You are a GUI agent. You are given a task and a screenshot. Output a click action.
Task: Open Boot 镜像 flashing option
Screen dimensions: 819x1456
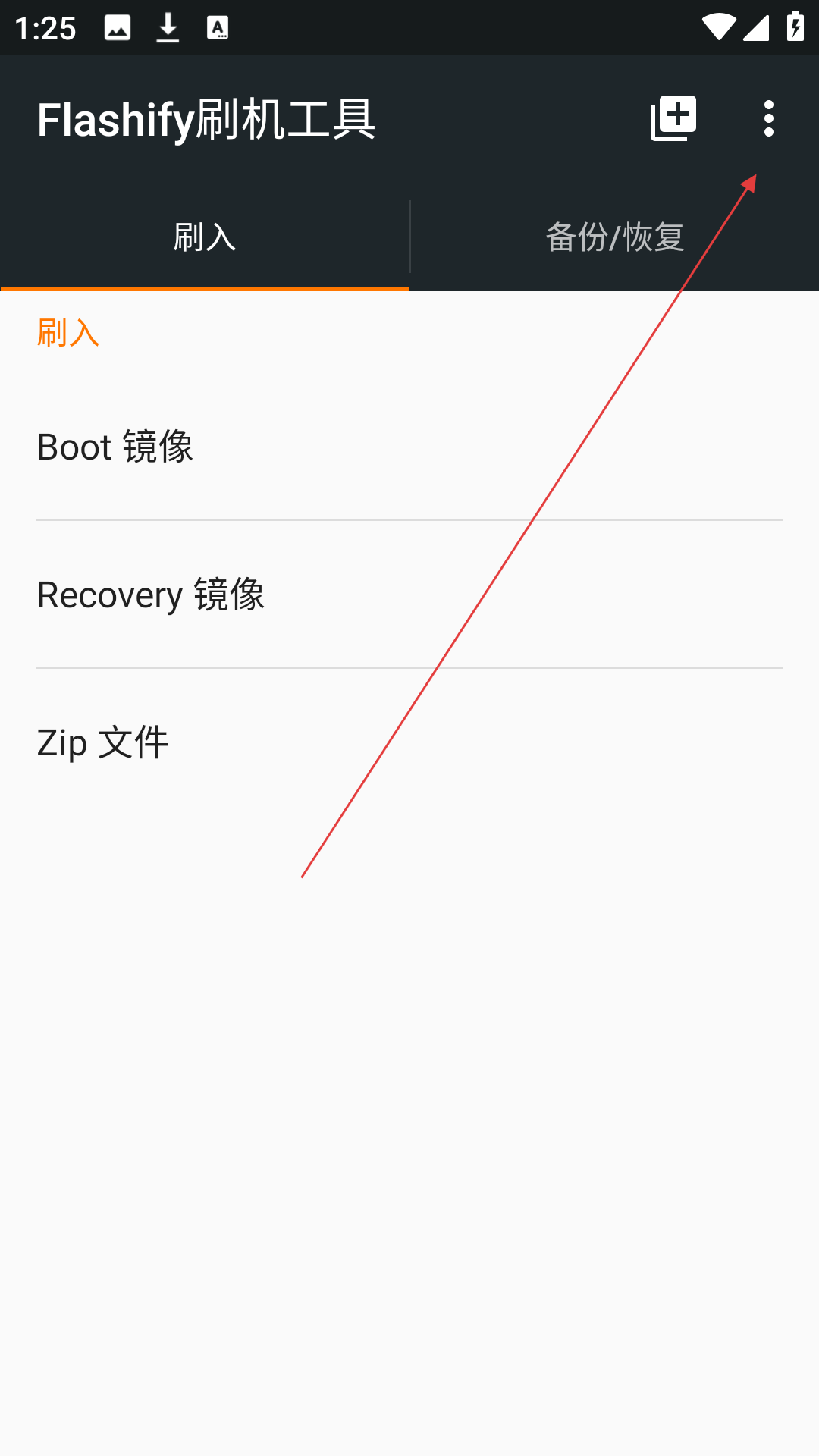(x=409, y=447)
